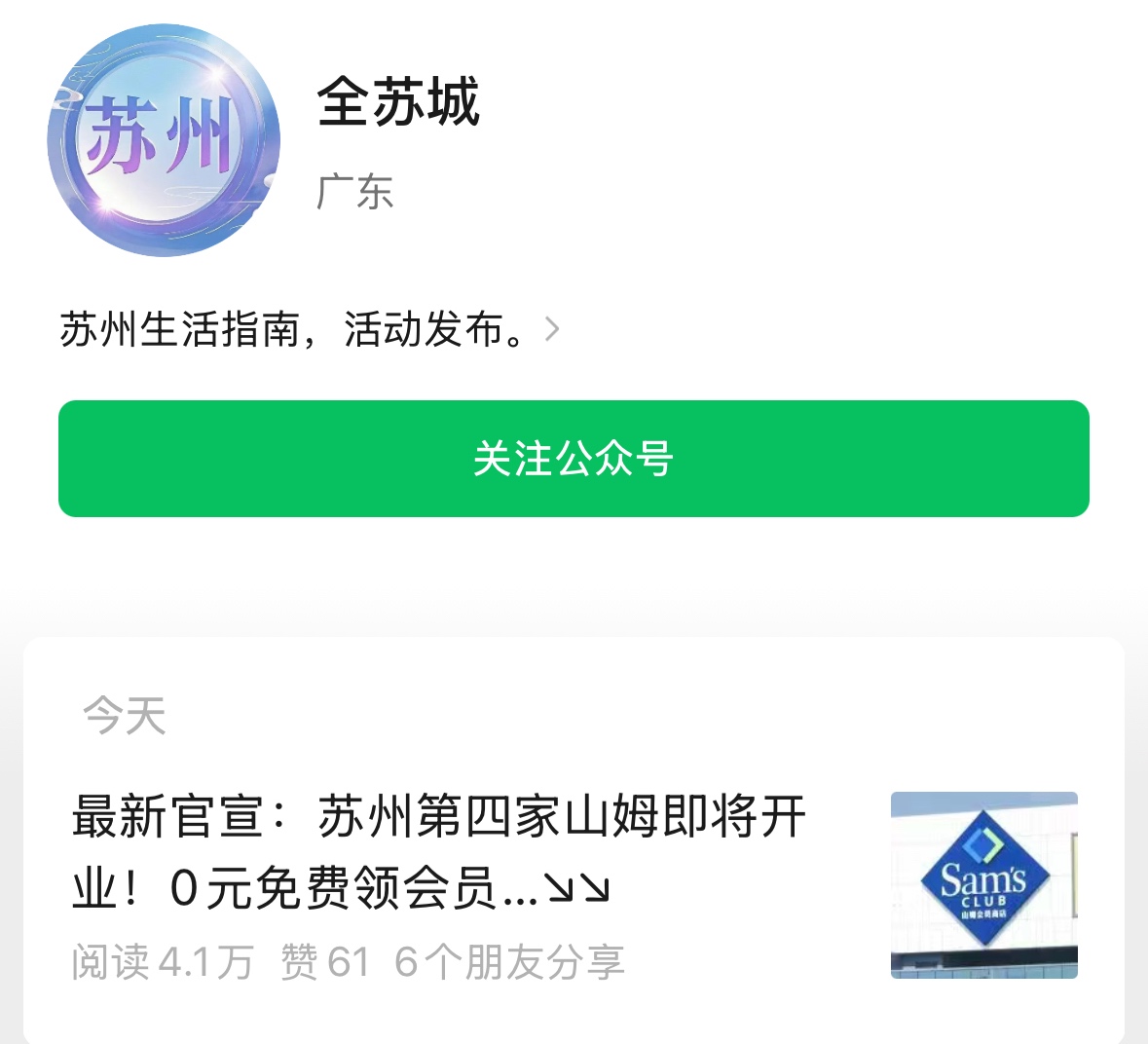
Task: Tap the 关注公众号 follow button
Action: 574,459
